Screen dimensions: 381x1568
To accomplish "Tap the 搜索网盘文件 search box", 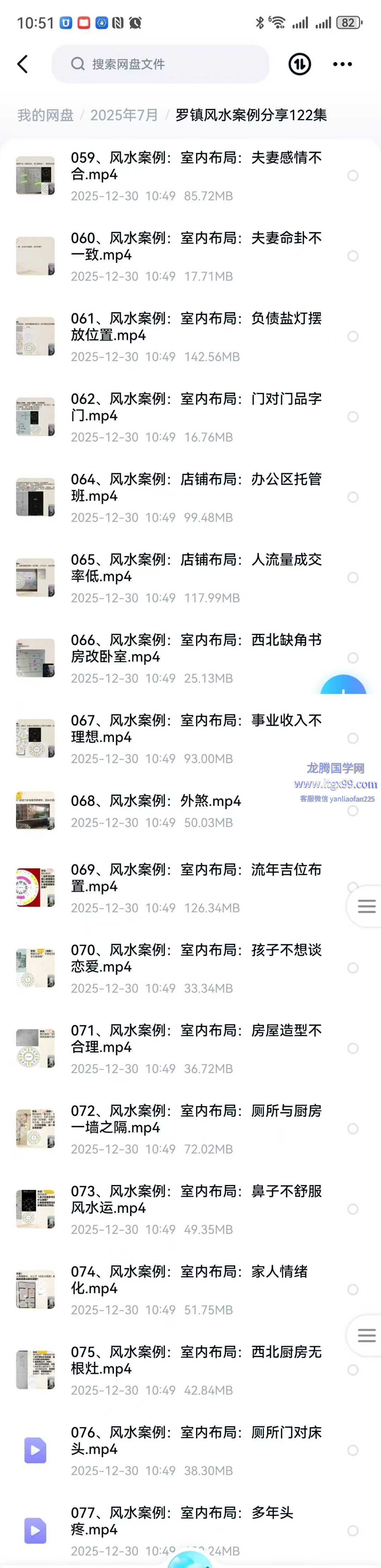I will (160, 64).
